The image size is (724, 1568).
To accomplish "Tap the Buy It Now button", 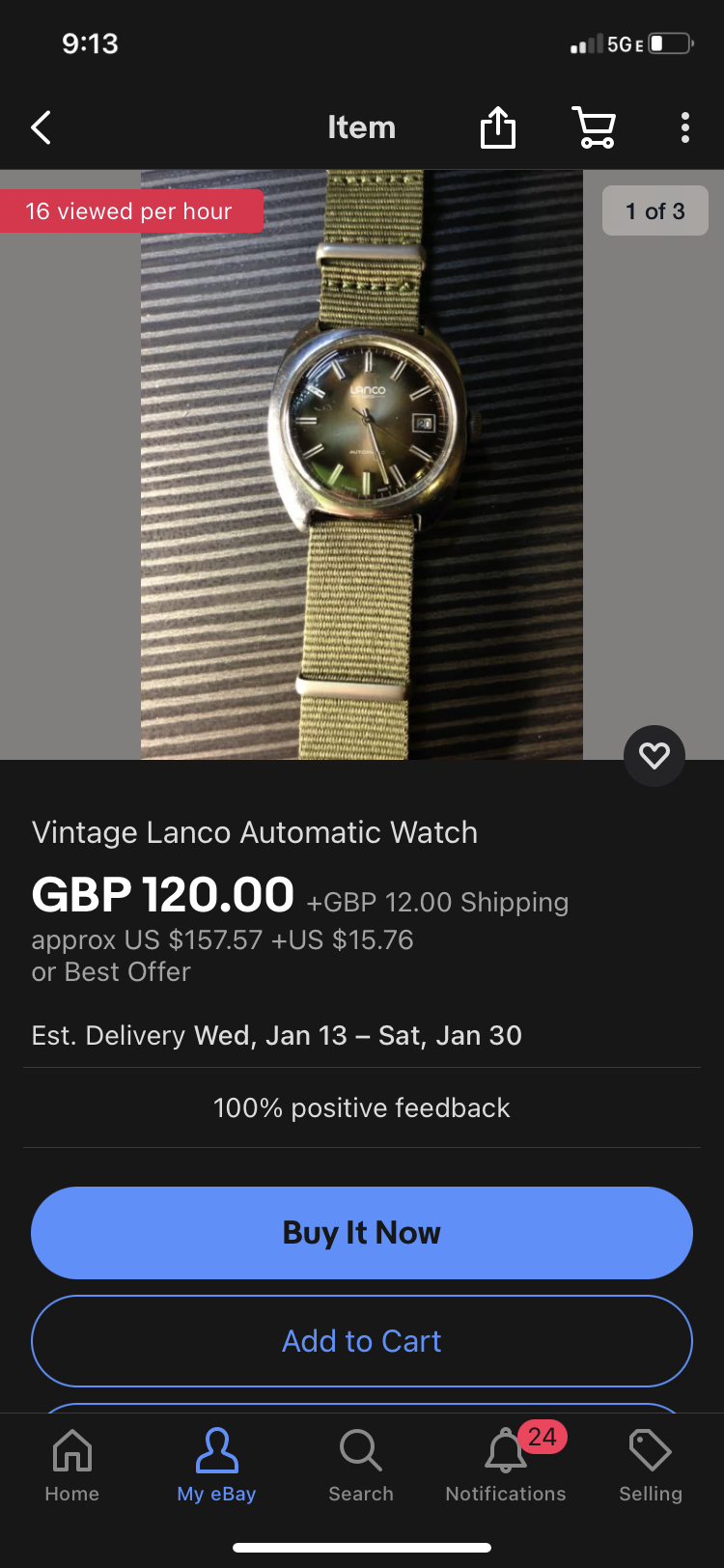I will point(362,1232).
